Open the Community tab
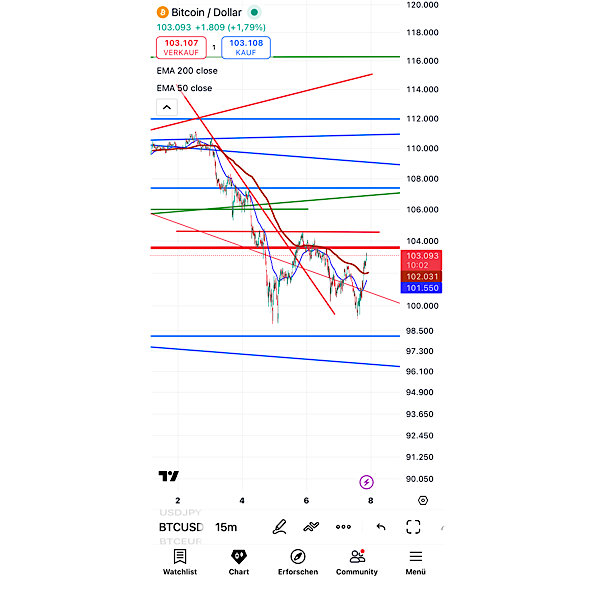The image size is (600, 600). 357,562
